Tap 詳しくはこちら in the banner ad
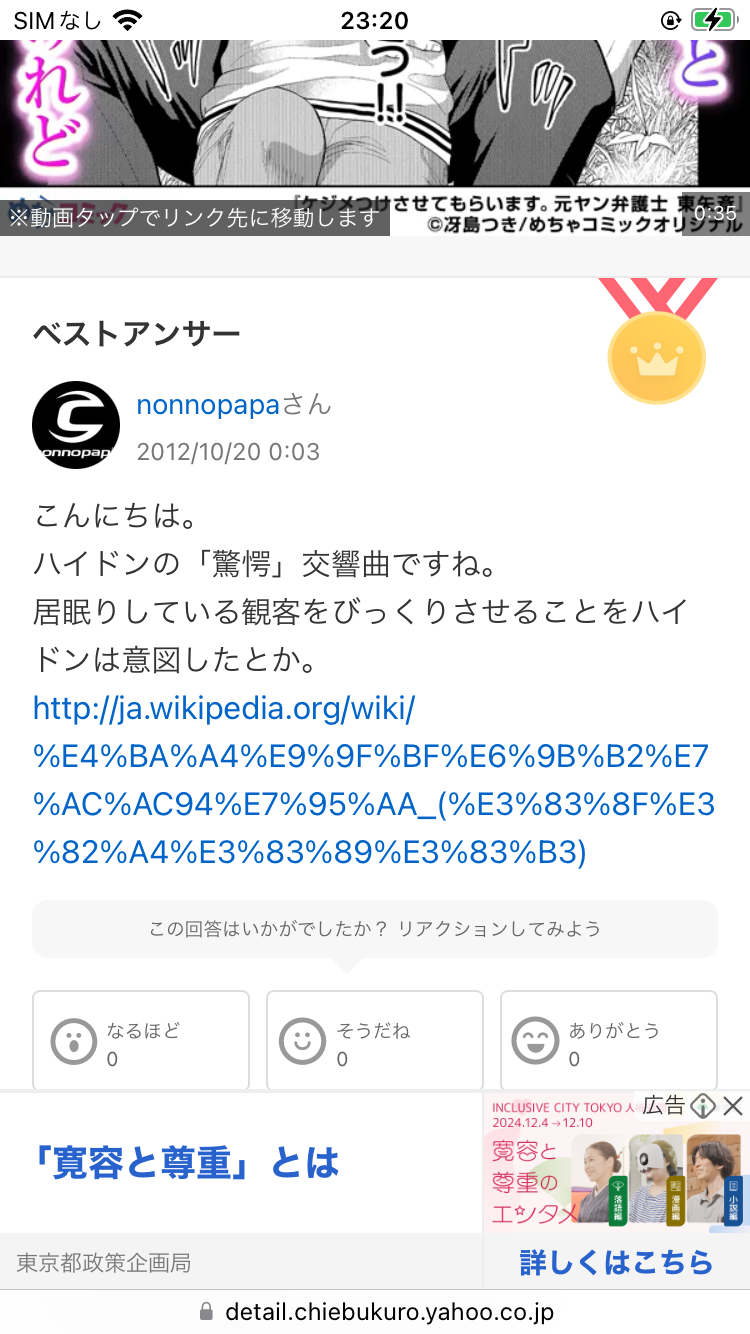The image size is (750, 1334). [616, 1262]
